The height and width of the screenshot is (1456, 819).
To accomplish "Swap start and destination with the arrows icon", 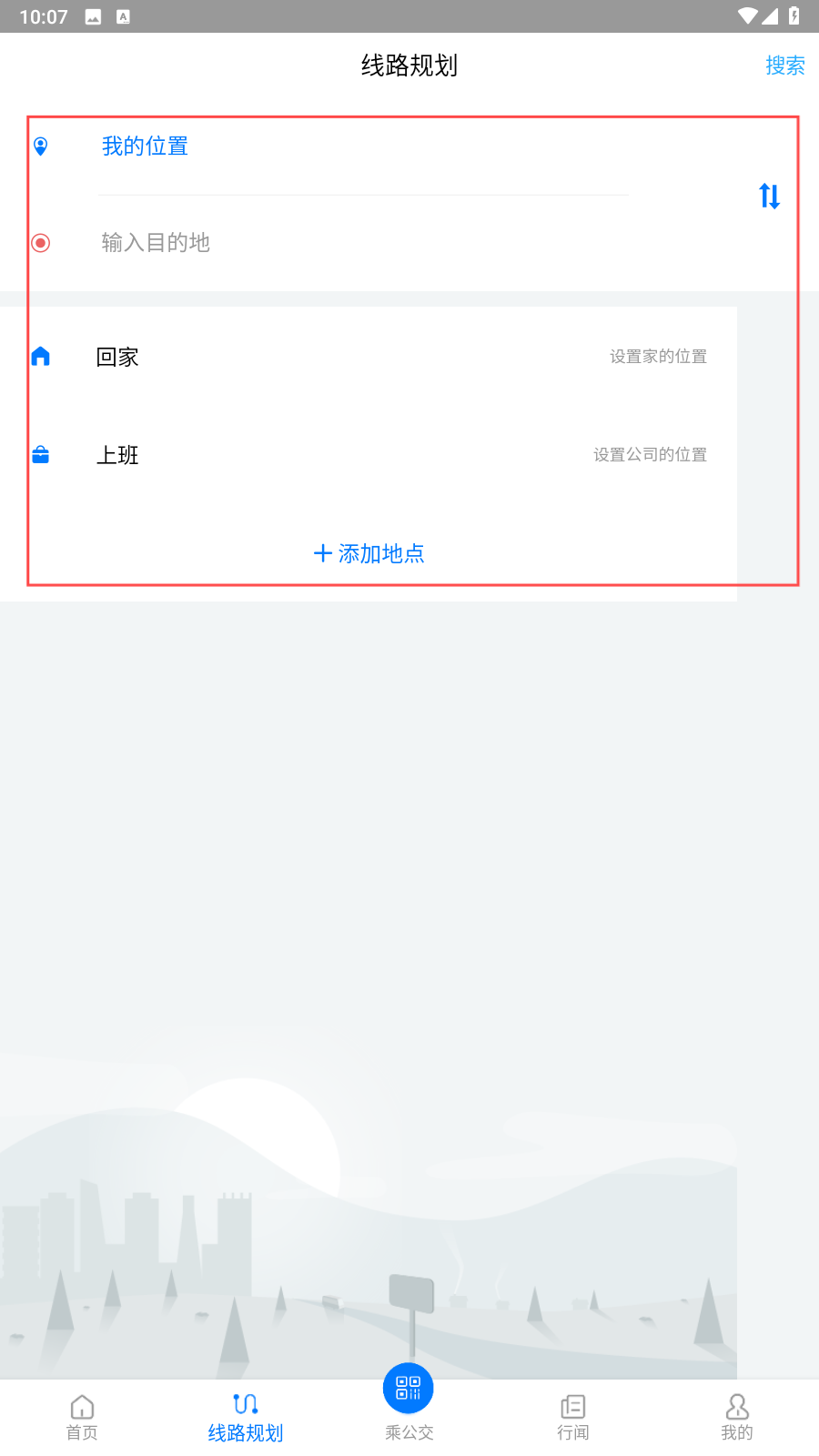I will point(769,196).
